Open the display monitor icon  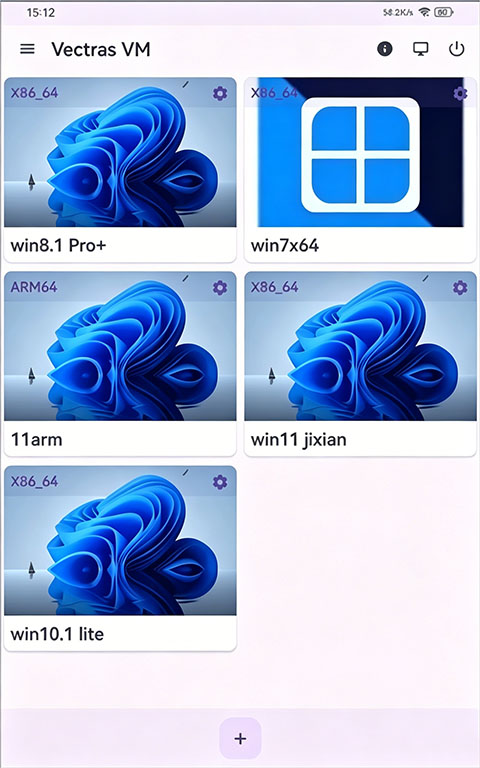coord(420,49)
